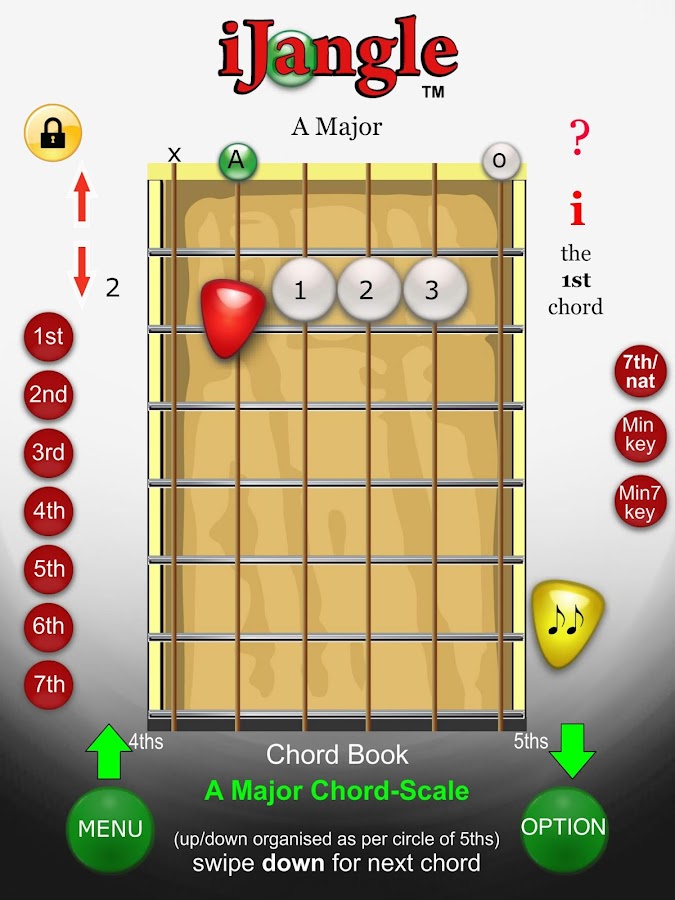Play the chord with the yellow notes pick

(568, 621)
